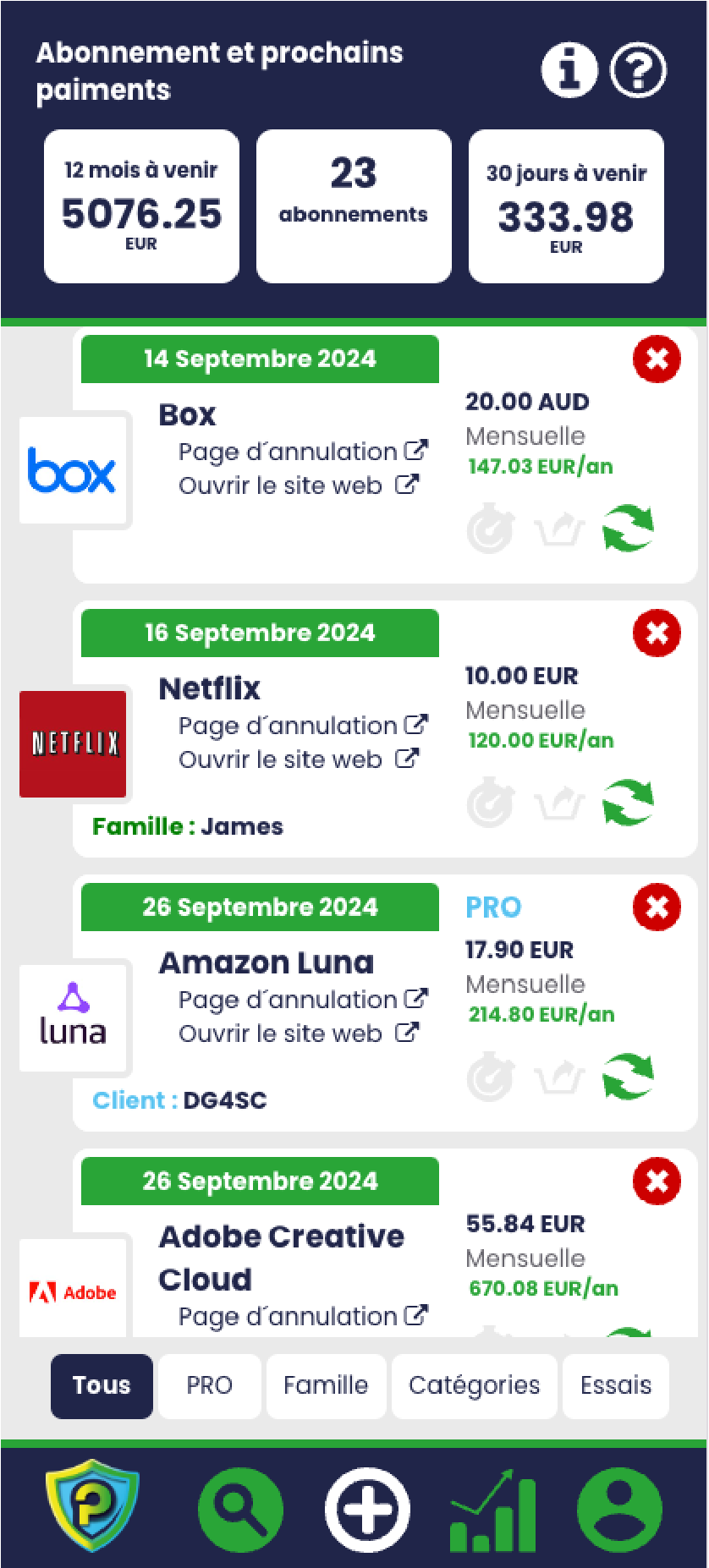Remove the Netflix subscription
Image resolution: width=709 pixels, height=1568 pixels.
657,633
